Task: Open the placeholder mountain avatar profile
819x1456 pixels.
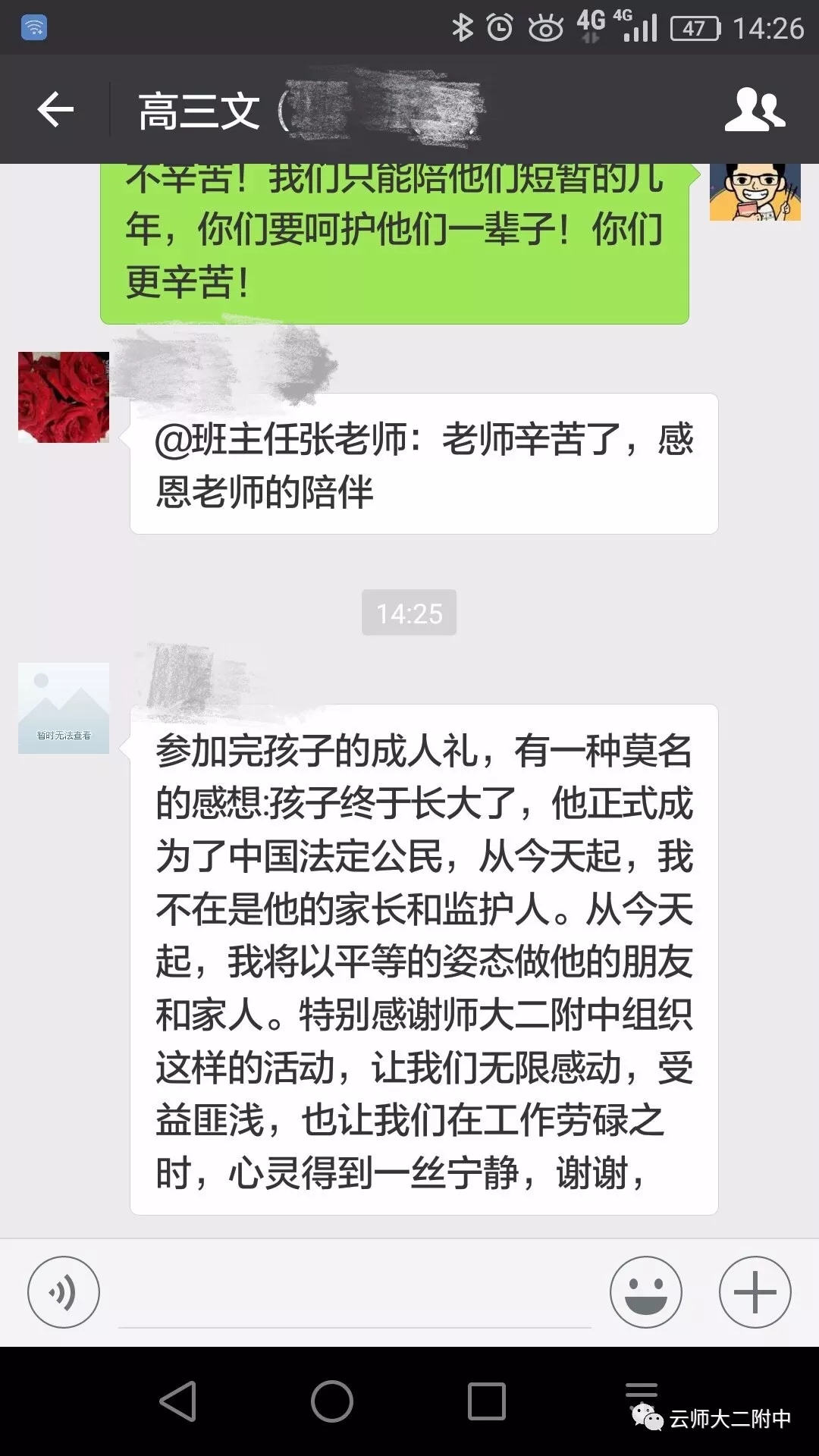Action: [x=64, y=708]
